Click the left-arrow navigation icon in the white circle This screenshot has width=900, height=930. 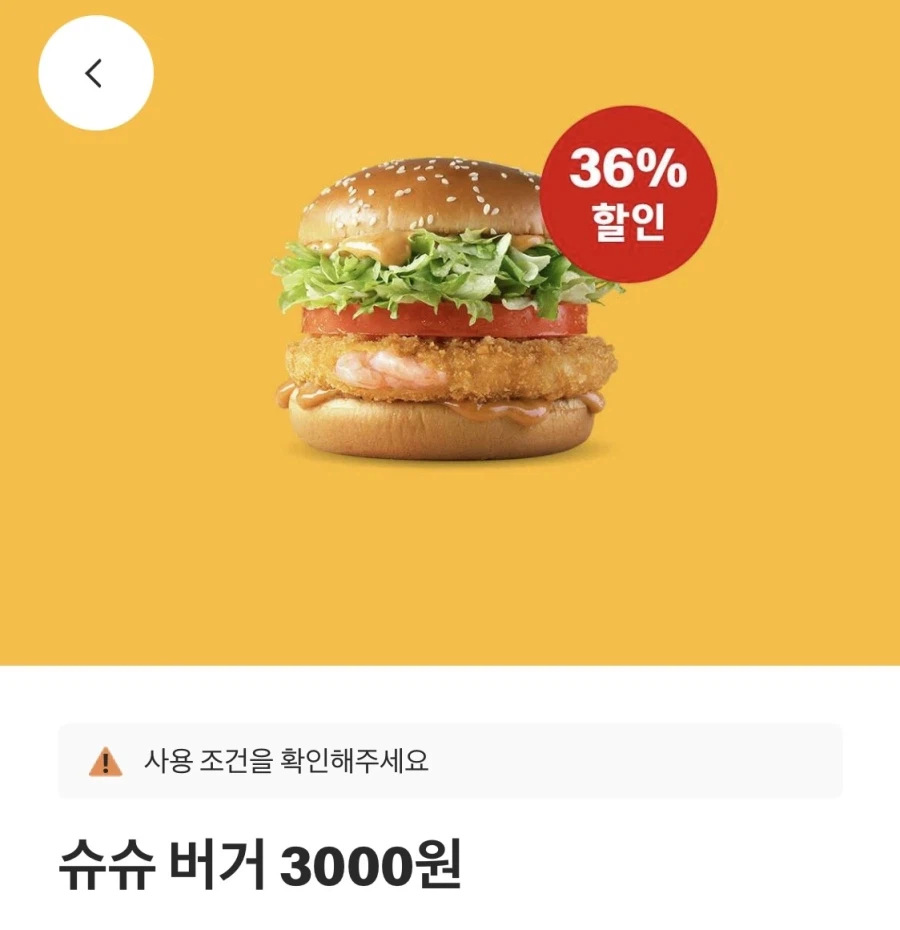94,75
